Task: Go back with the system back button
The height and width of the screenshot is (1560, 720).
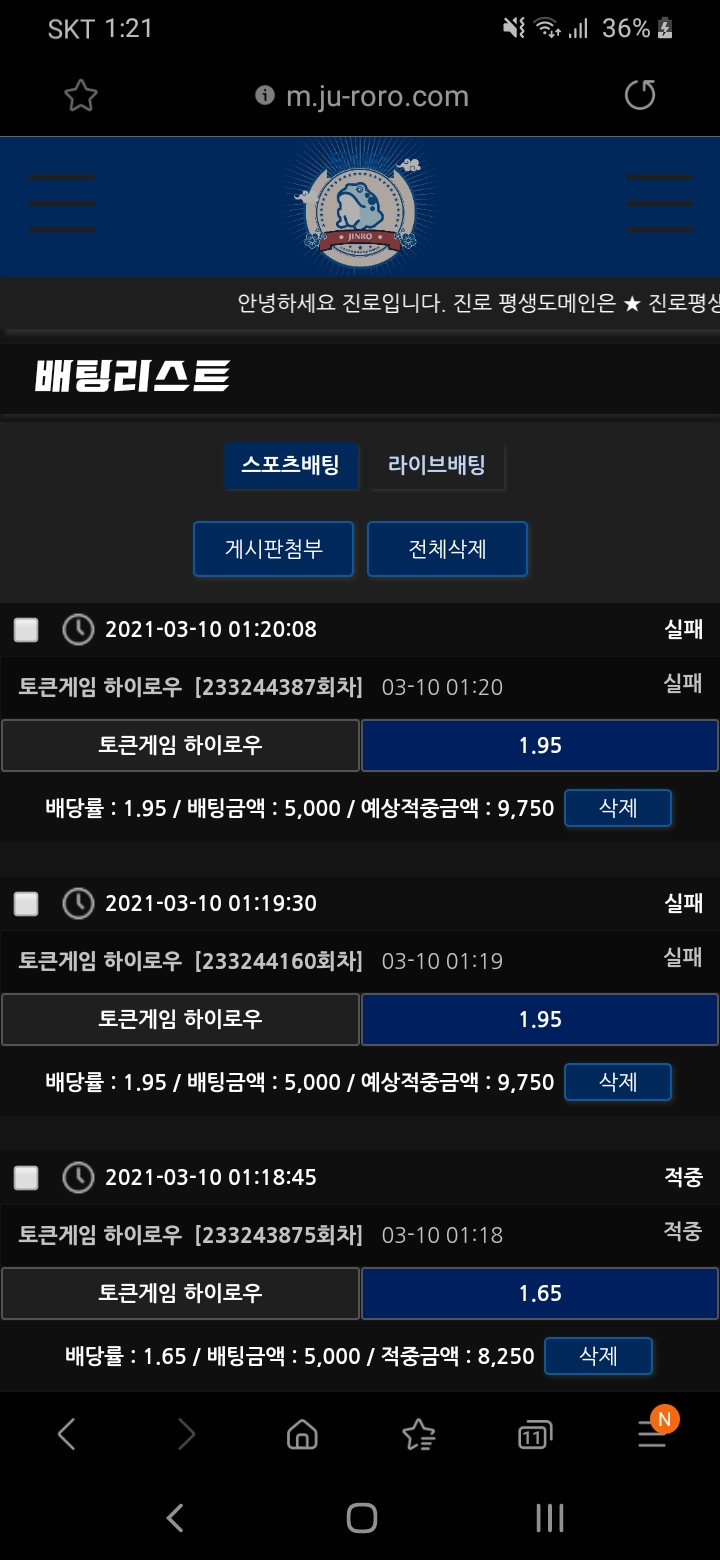Action: [x=175, y=1518]
